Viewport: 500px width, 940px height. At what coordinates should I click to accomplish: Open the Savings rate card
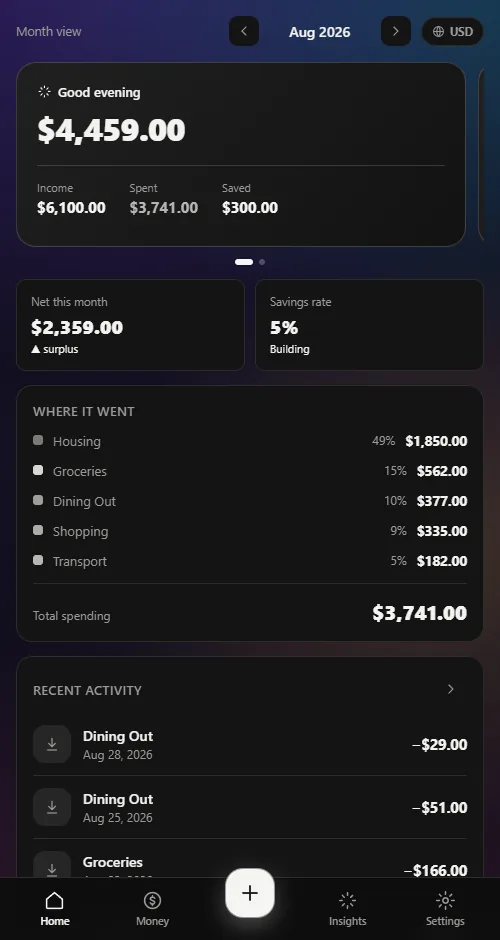[369, 325]
